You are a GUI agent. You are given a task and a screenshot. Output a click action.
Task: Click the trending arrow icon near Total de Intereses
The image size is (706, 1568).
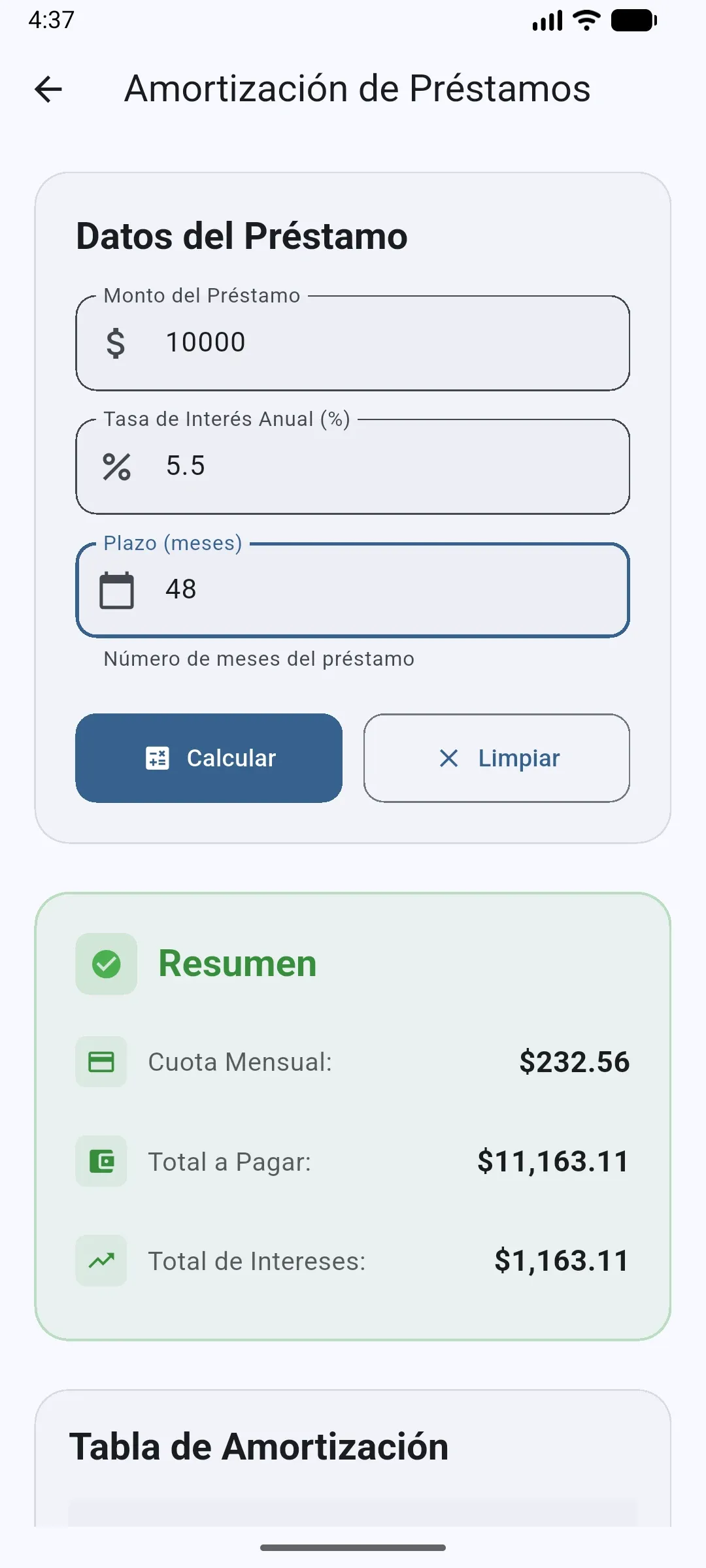coord(101,1261)
